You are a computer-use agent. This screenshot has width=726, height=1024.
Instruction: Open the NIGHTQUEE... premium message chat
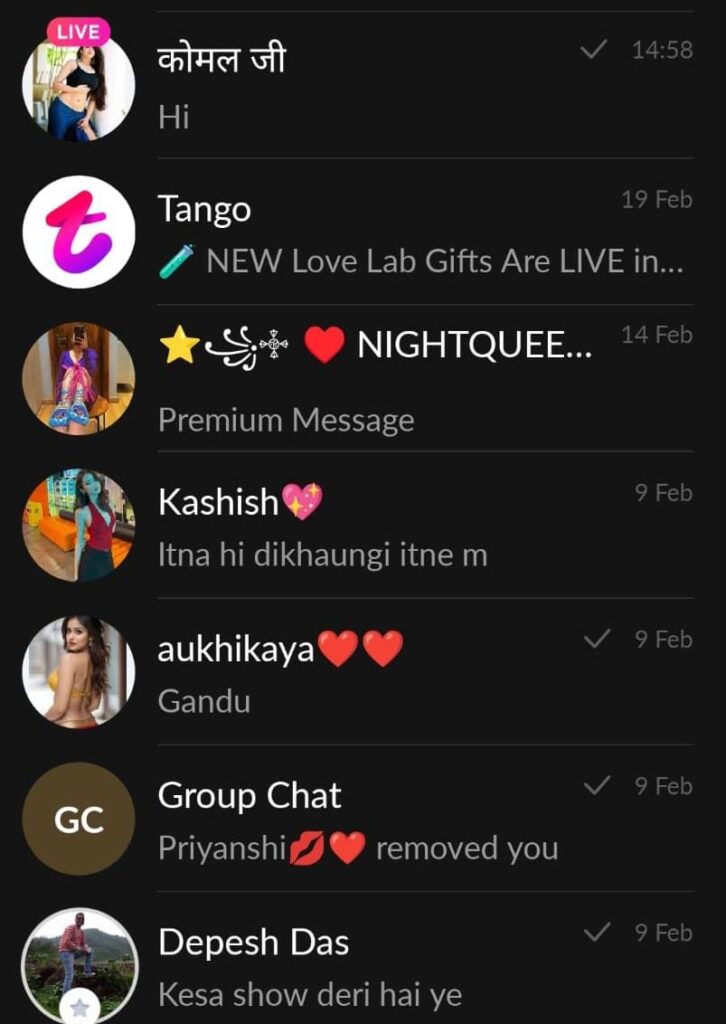(x=400, y=380)
